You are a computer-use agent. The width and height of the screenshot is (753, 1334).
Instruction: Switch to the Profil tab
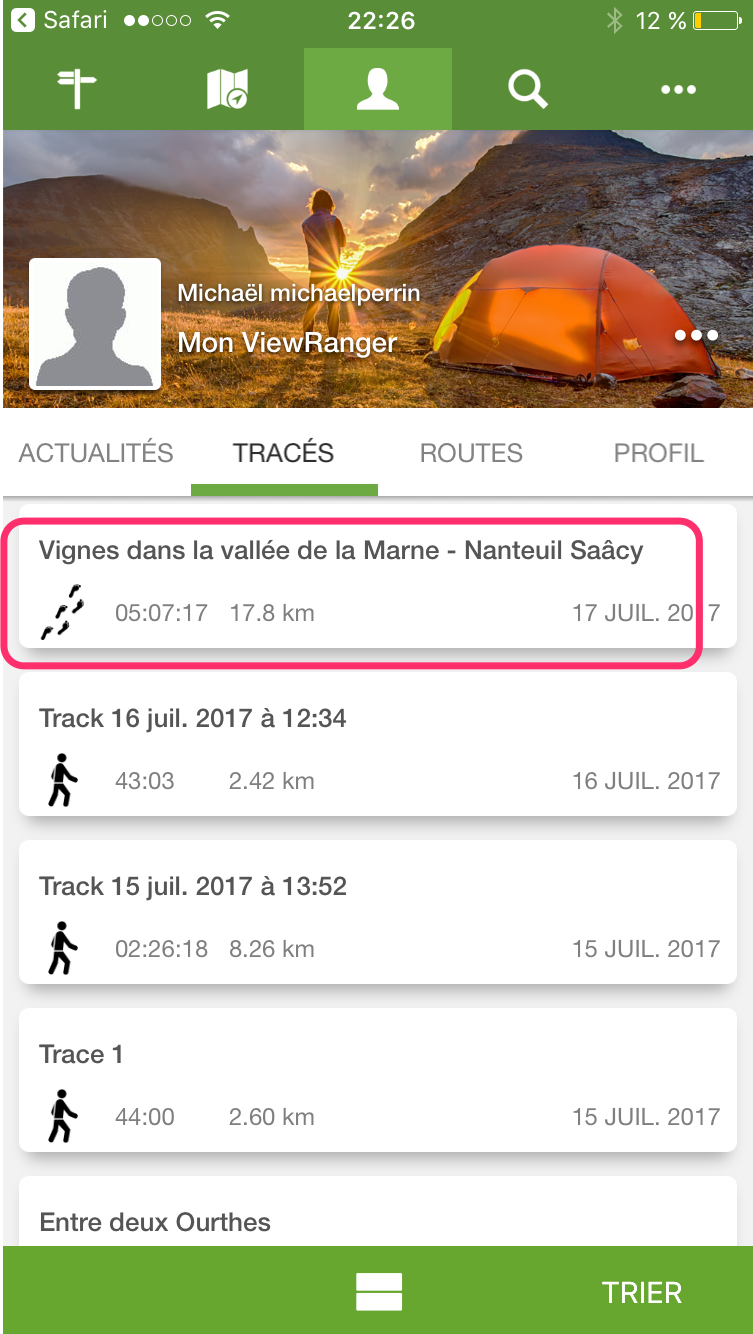point(658,453)
